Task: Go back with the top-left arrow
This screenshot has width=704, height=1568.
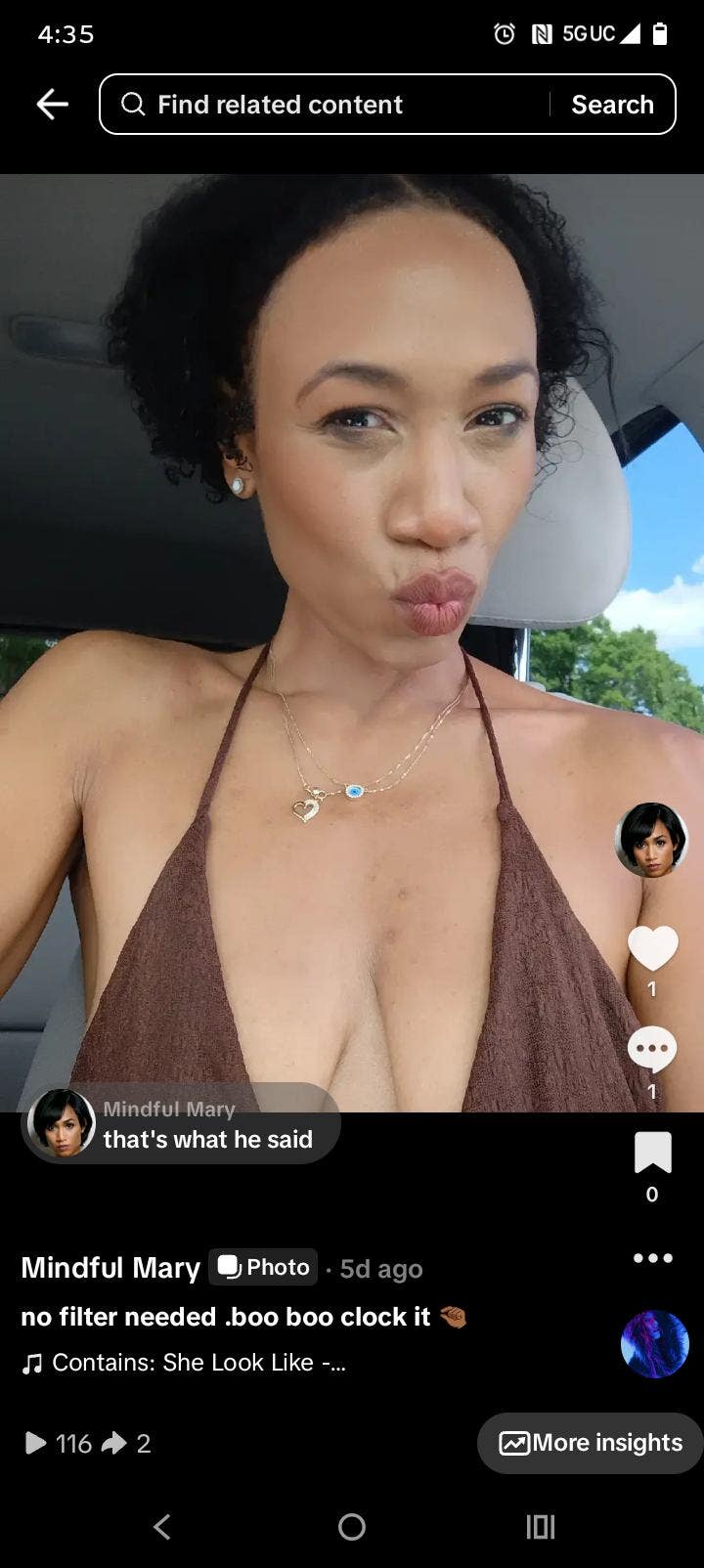Action: [x=52, y=104]
